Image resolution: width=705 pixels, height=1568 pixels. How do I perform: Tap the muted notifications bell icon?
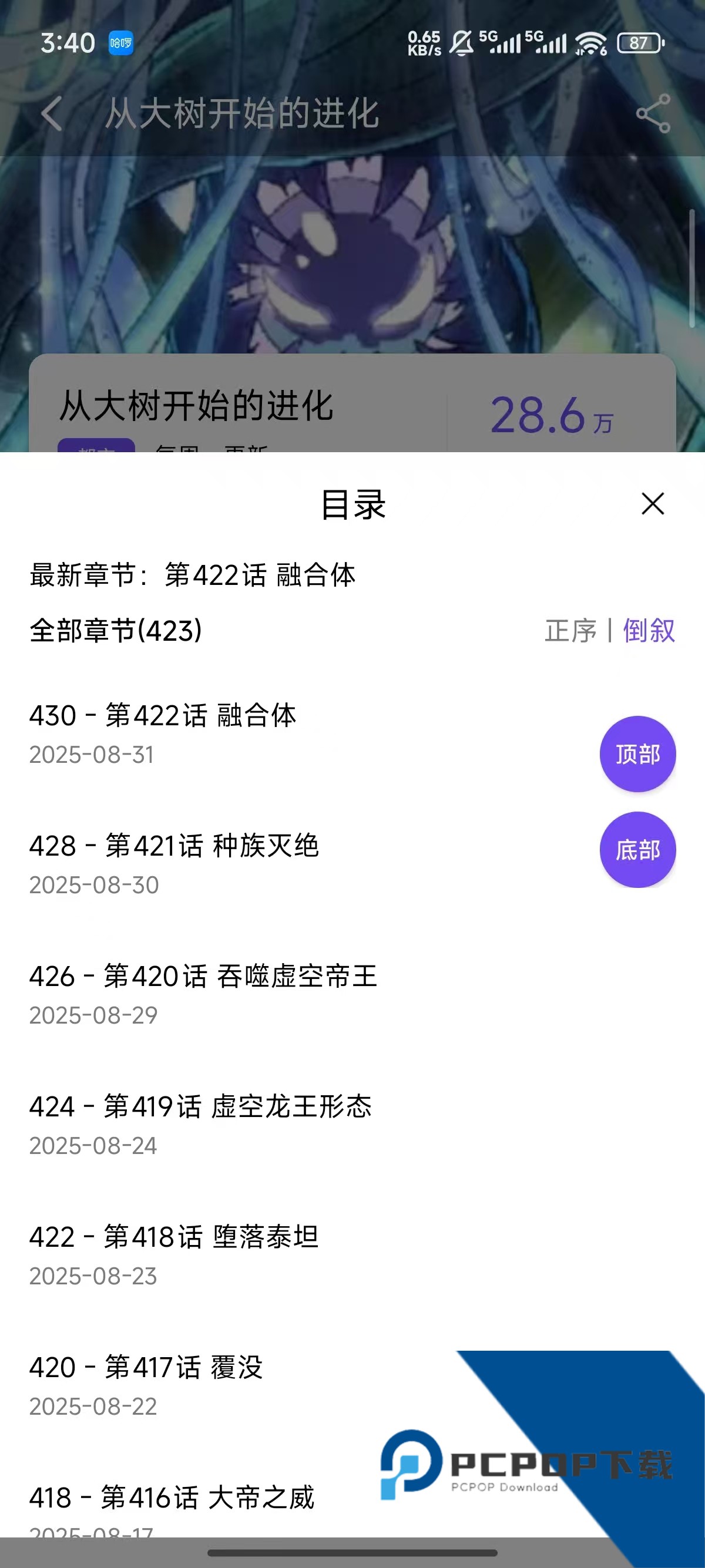(461, 44)
